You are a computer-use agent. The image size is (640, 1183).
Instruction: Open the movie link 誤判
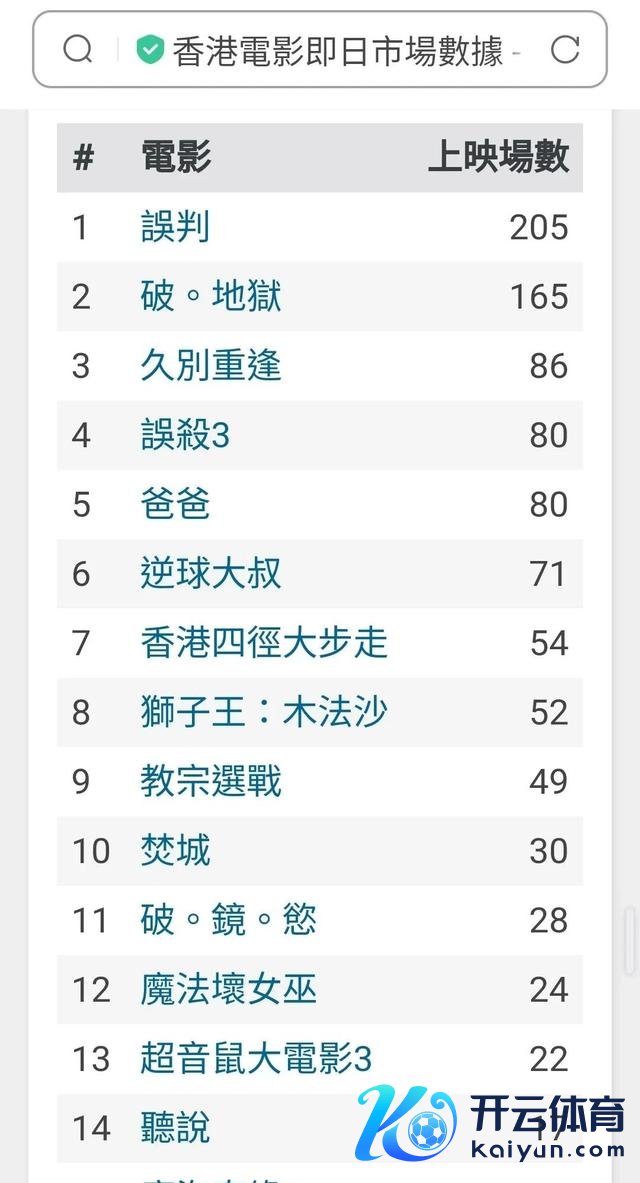coord(175,228)
